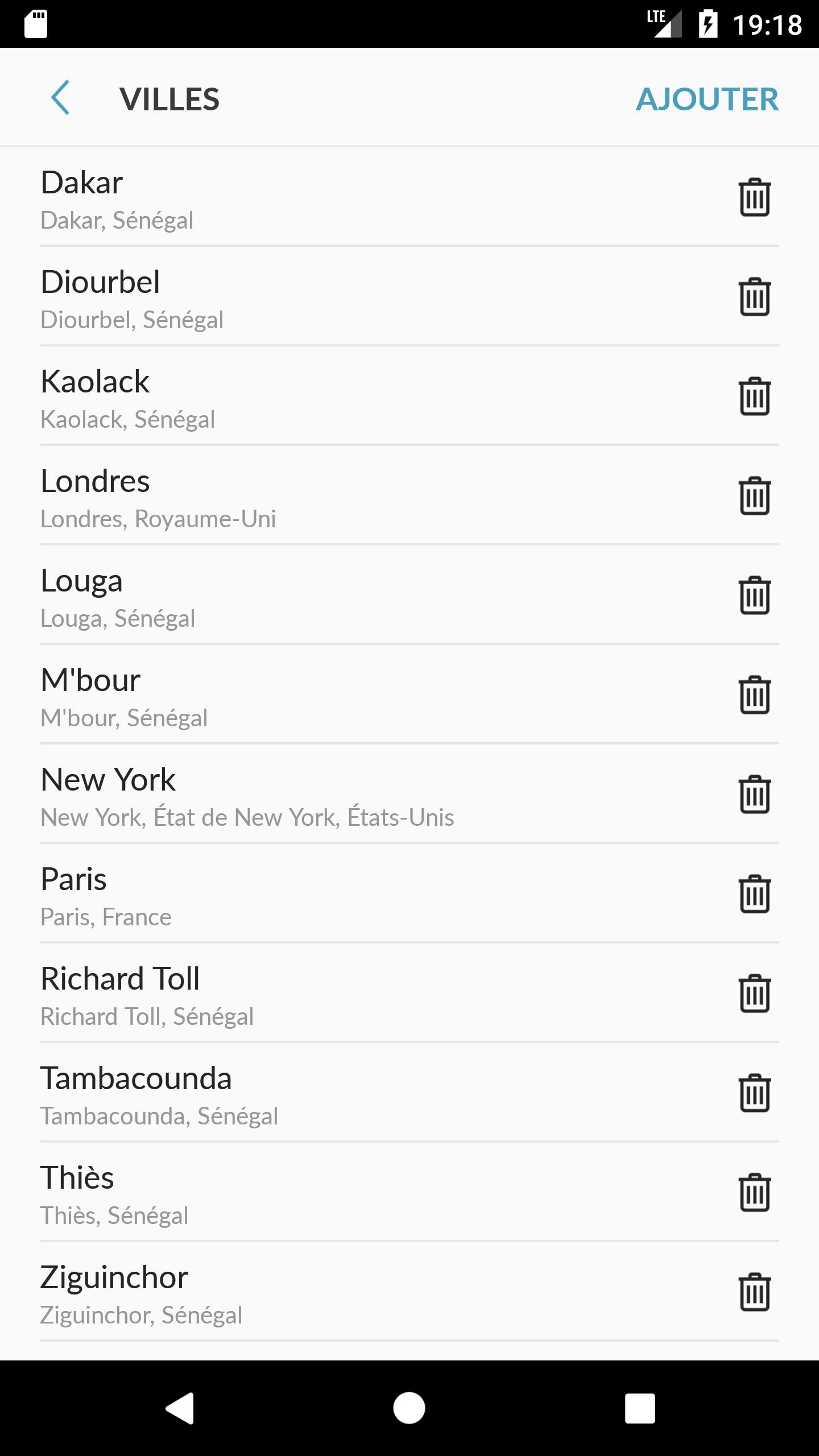Tap the trash icon for Richard Toll
This screenshot has height=1456, width=819.
tap(755, 994)
